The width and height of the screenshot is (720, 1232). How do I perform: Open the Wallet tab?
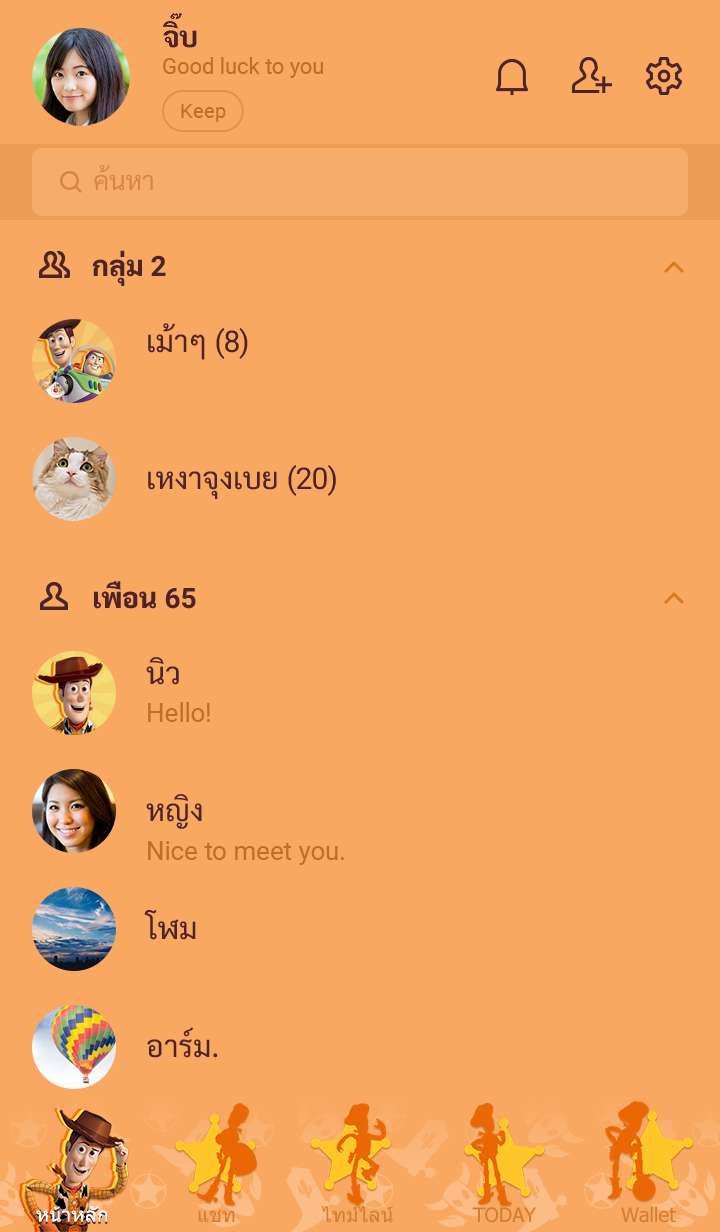coord(648,1170)
